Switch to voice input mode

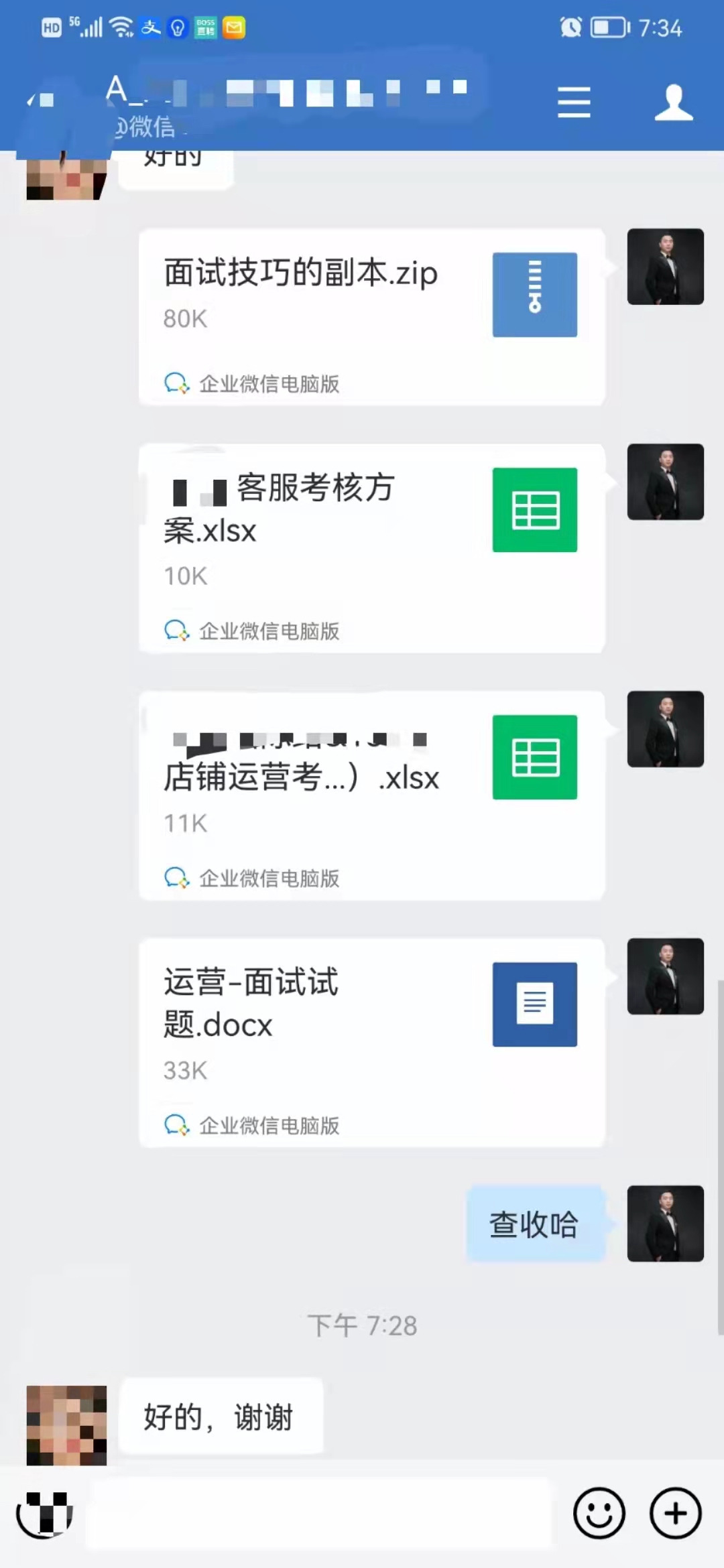[44, 1513]
